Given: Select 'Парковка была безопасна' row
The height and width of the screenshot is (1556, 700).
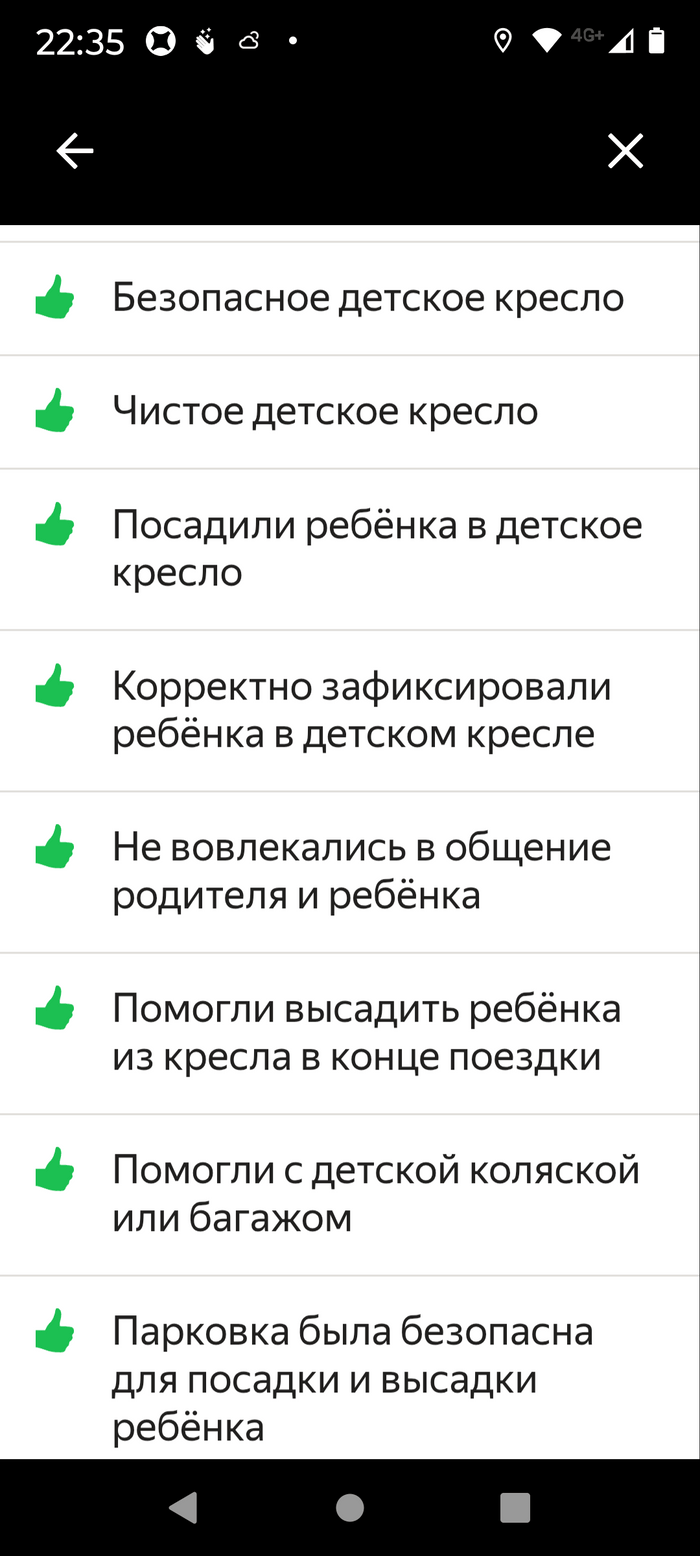Looking at the screenshot, I should 350,1367.
